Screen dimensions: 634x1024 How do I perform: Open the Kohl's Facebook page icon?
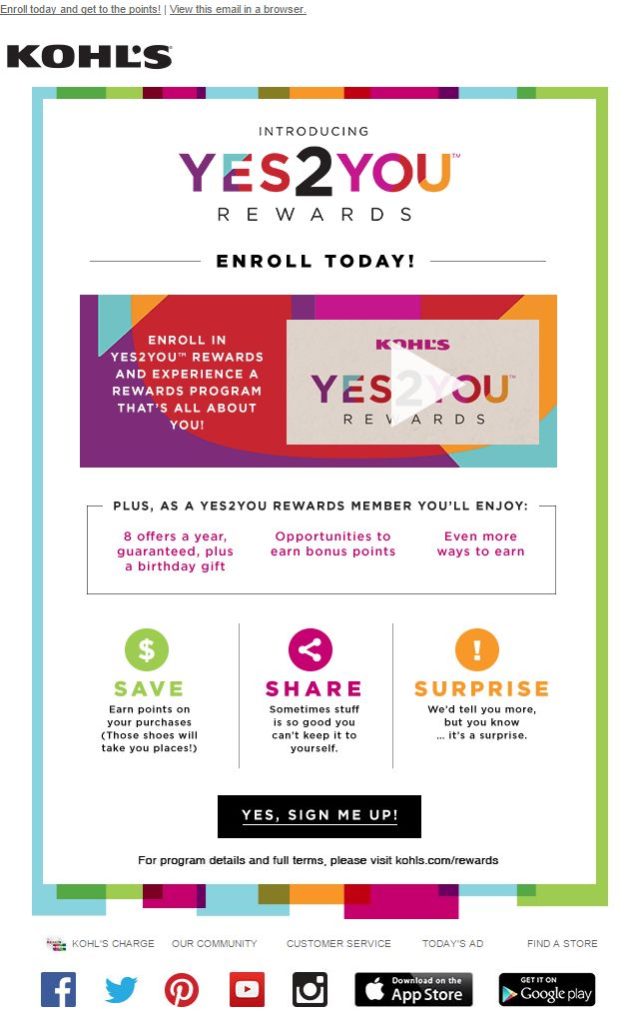pyautogui.click(x=58, y=990)
